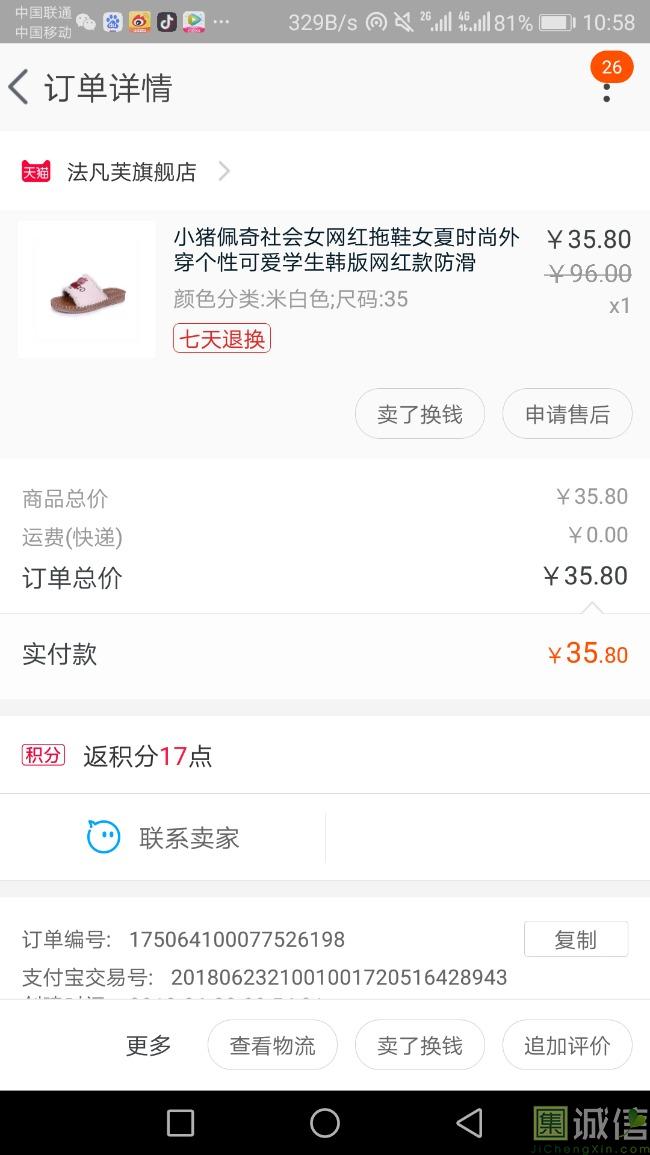Tap 卖了换钱 under the product
Image resolution: width=650 pixels, height=1155 pixels.
(419, 414)
